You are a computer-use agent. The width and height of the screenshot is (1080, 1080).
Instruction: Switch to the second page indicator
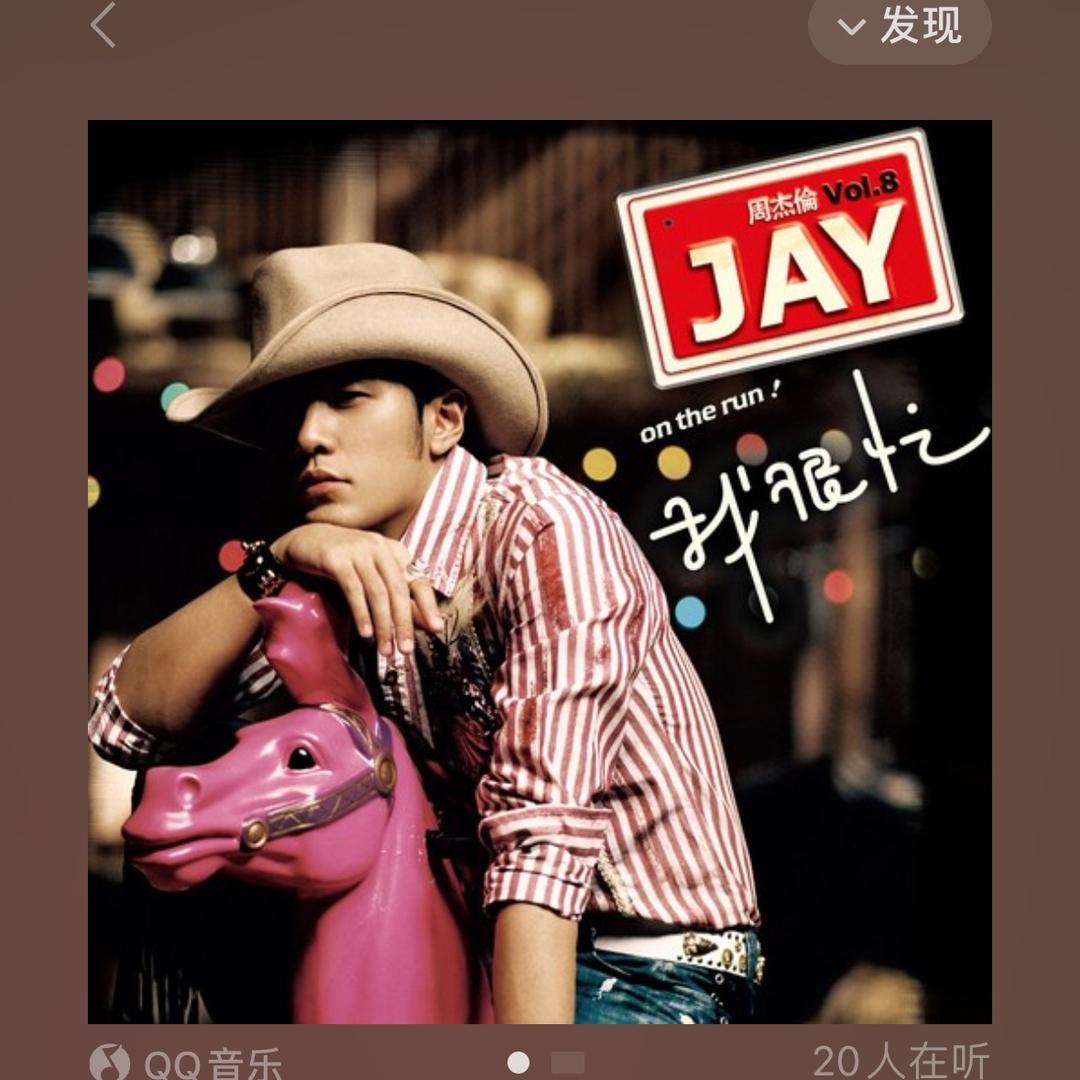tap(567, 1062)
